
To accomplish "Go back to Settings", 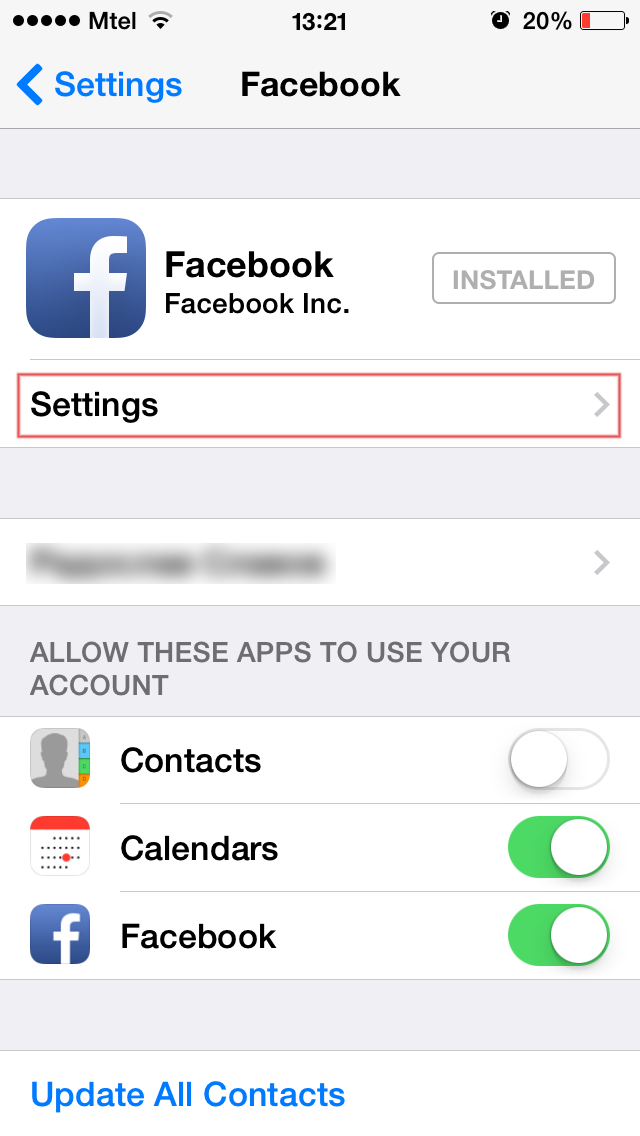I will (100, 85).
